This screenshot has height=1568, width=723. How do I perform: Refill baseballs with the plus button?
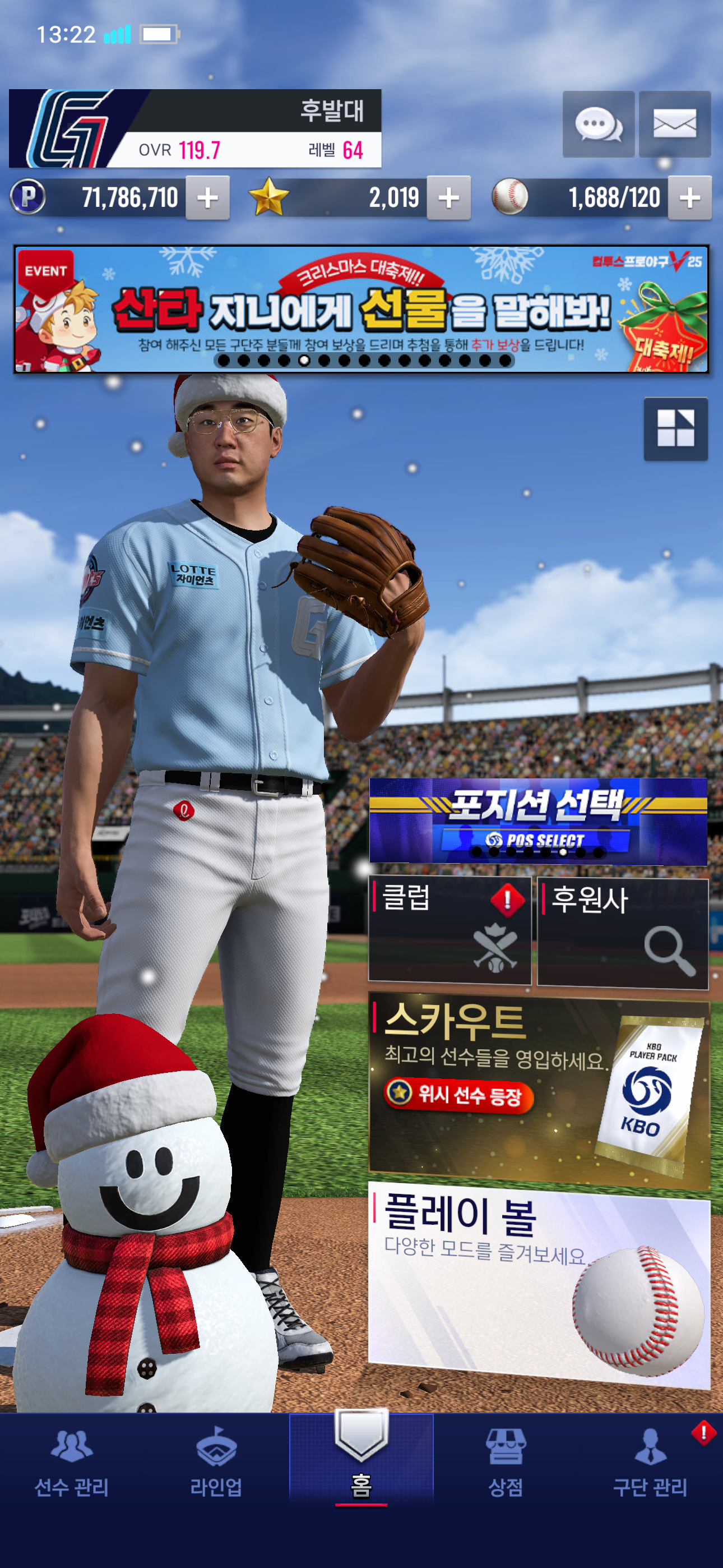689,198
